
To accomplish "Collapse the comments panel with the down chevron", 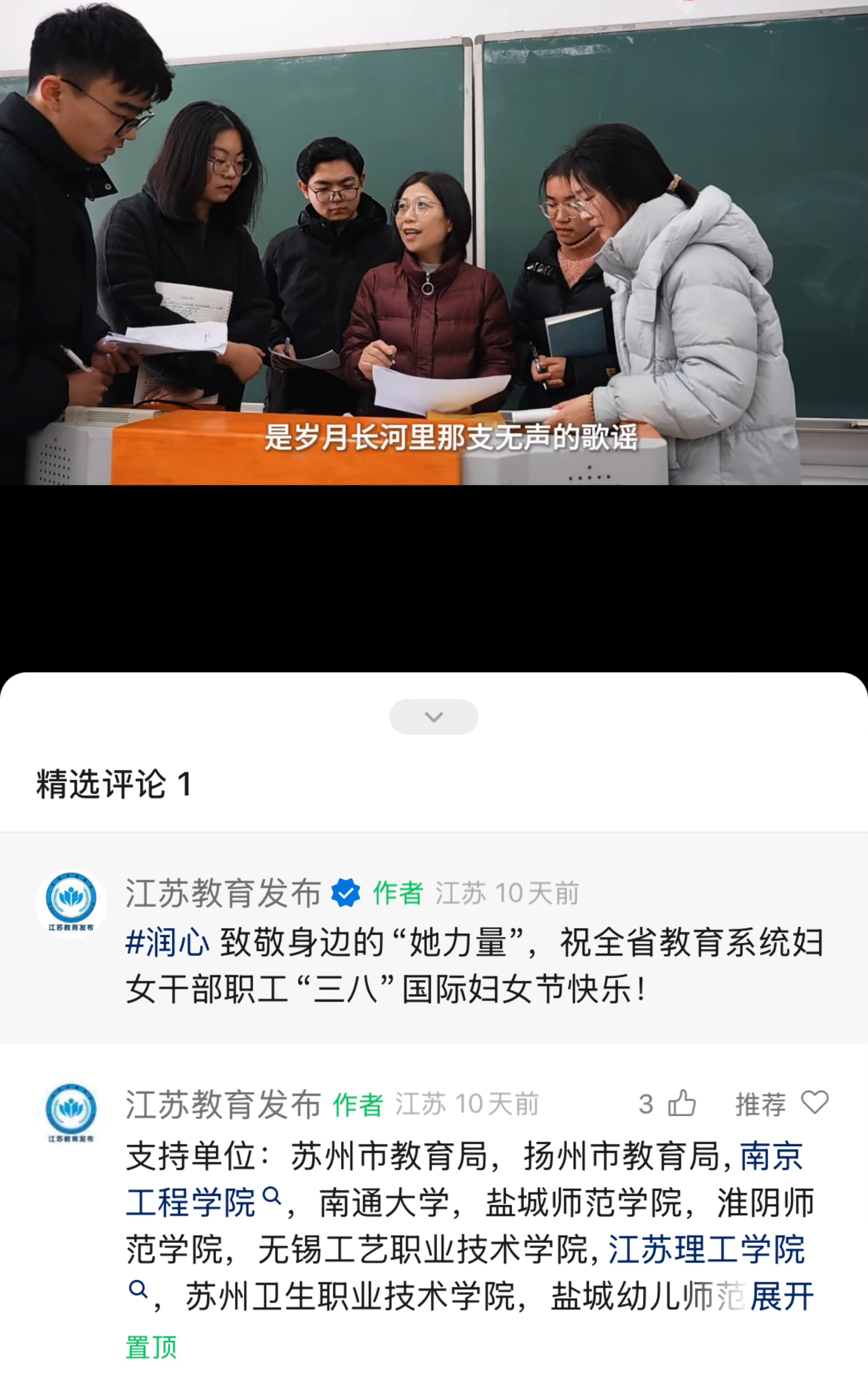I will pos(433,717).
